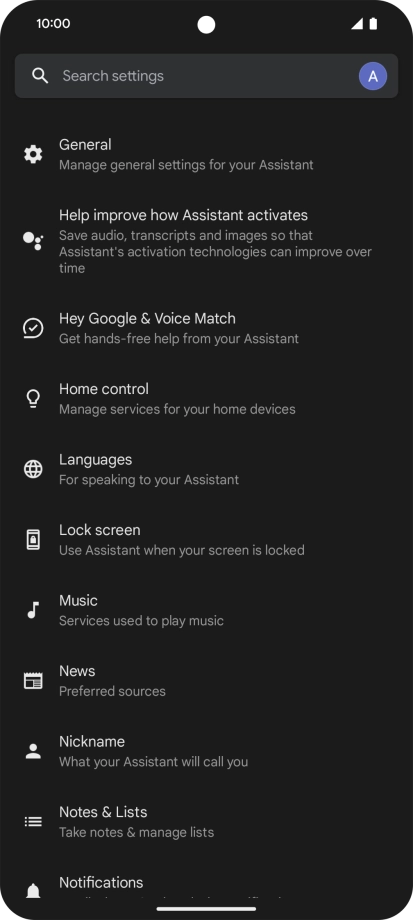Edit your Nickname setting
Image resolution: width=413 pixels, height=920 pixels.
(x=206, y=750)
